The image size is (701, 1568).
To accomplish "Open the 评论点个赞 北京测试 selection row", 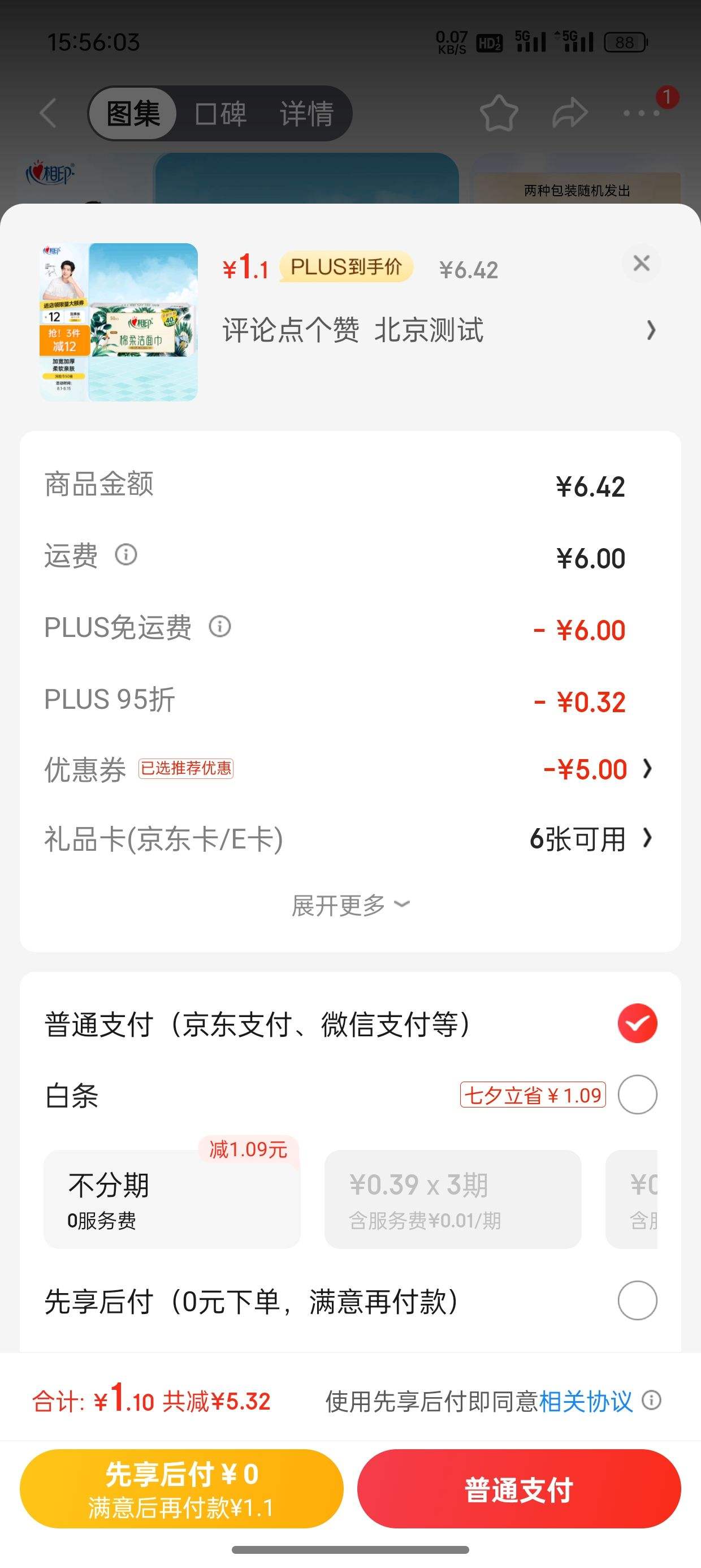I will (x=438, y=330).
